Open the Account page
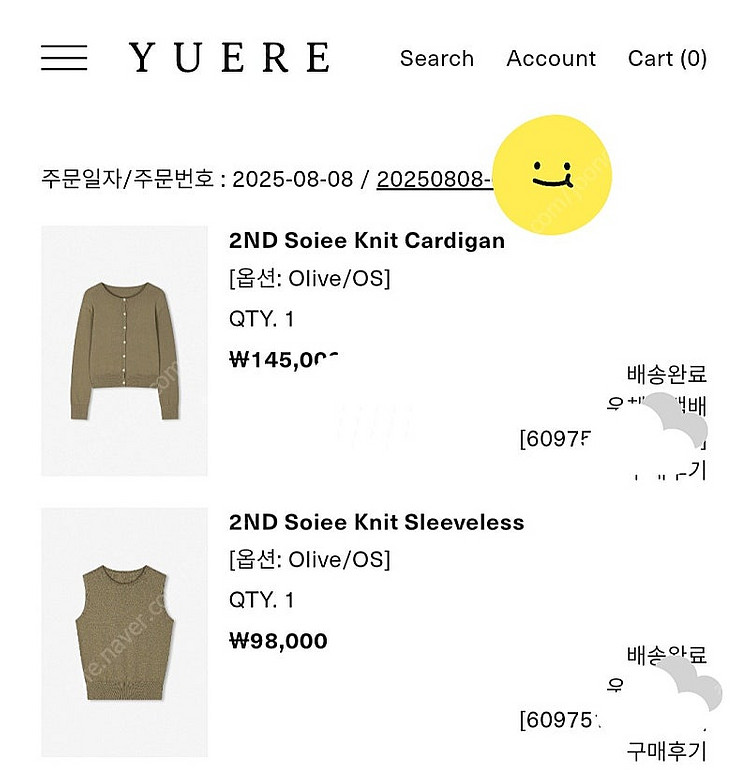The width and height of the screenshot is (750, 776). point(551,58)
